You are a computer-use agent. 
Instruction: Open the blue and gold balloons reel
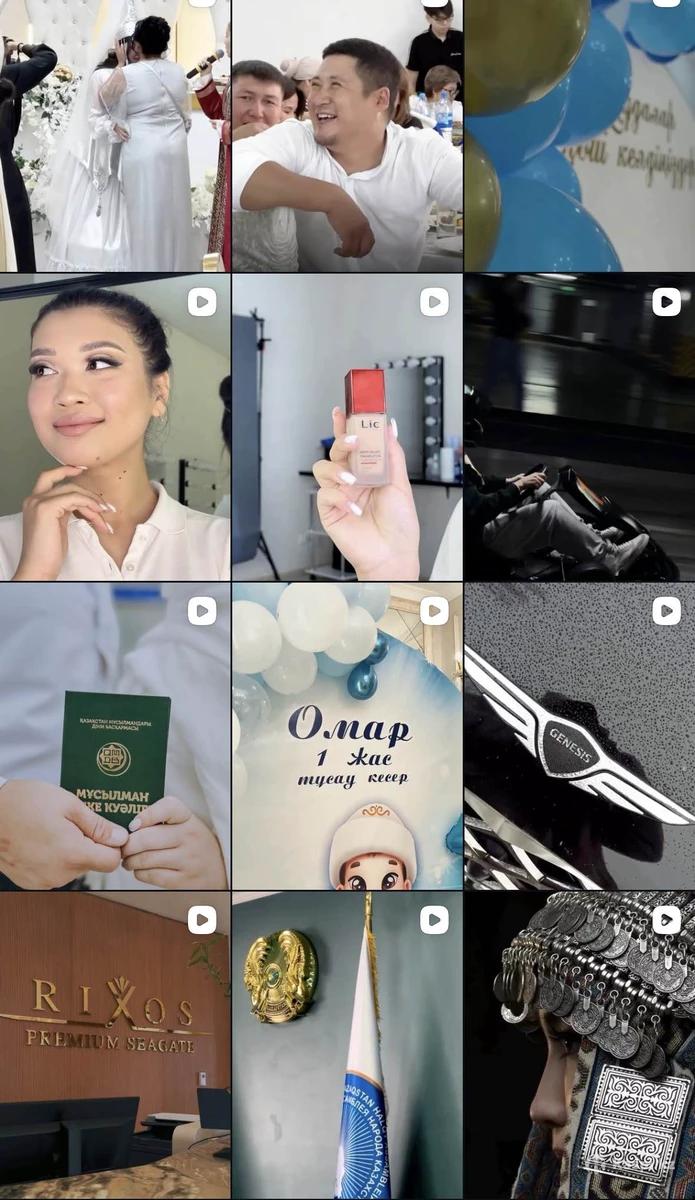click(579, 135)
